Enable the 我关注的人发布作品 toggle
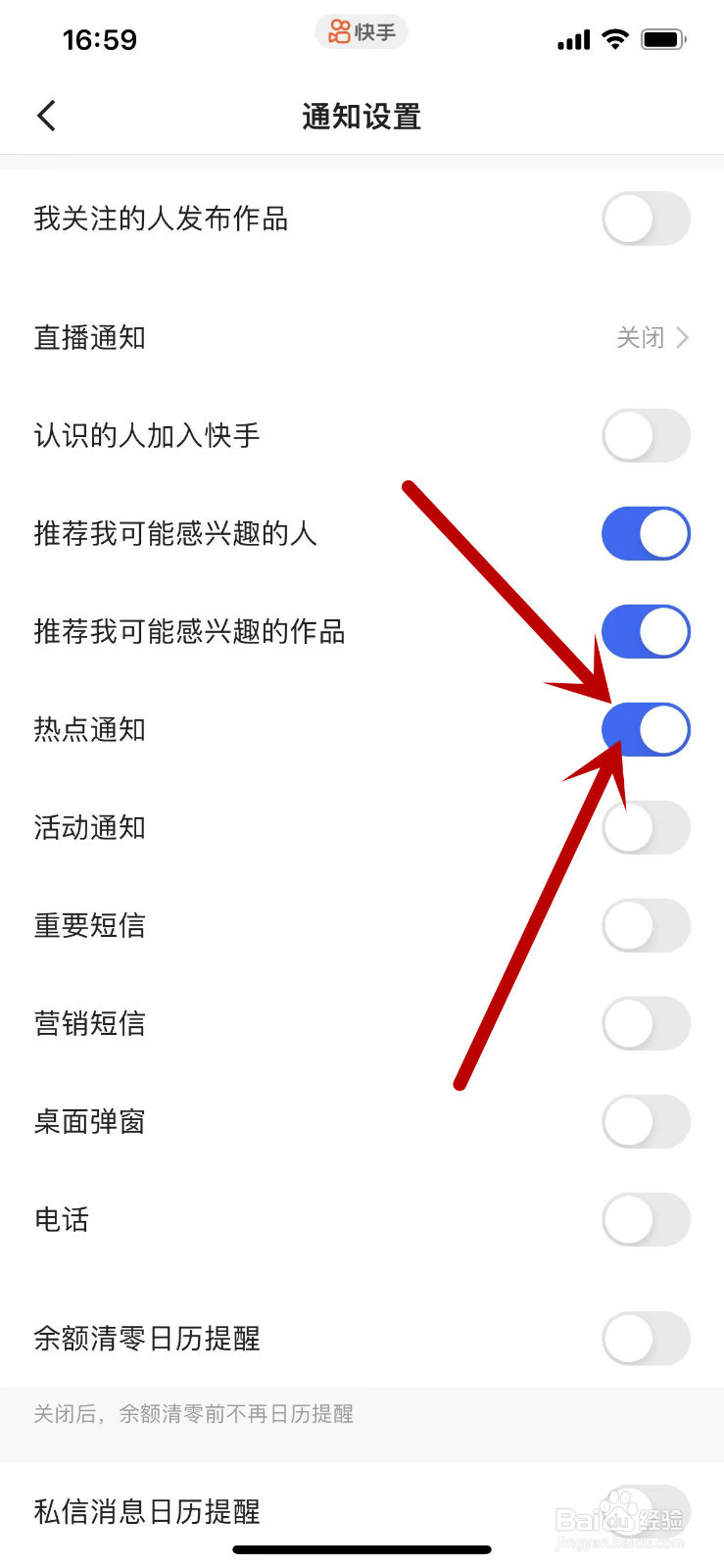The image size is (724, 1568). (x=646, y=220)
